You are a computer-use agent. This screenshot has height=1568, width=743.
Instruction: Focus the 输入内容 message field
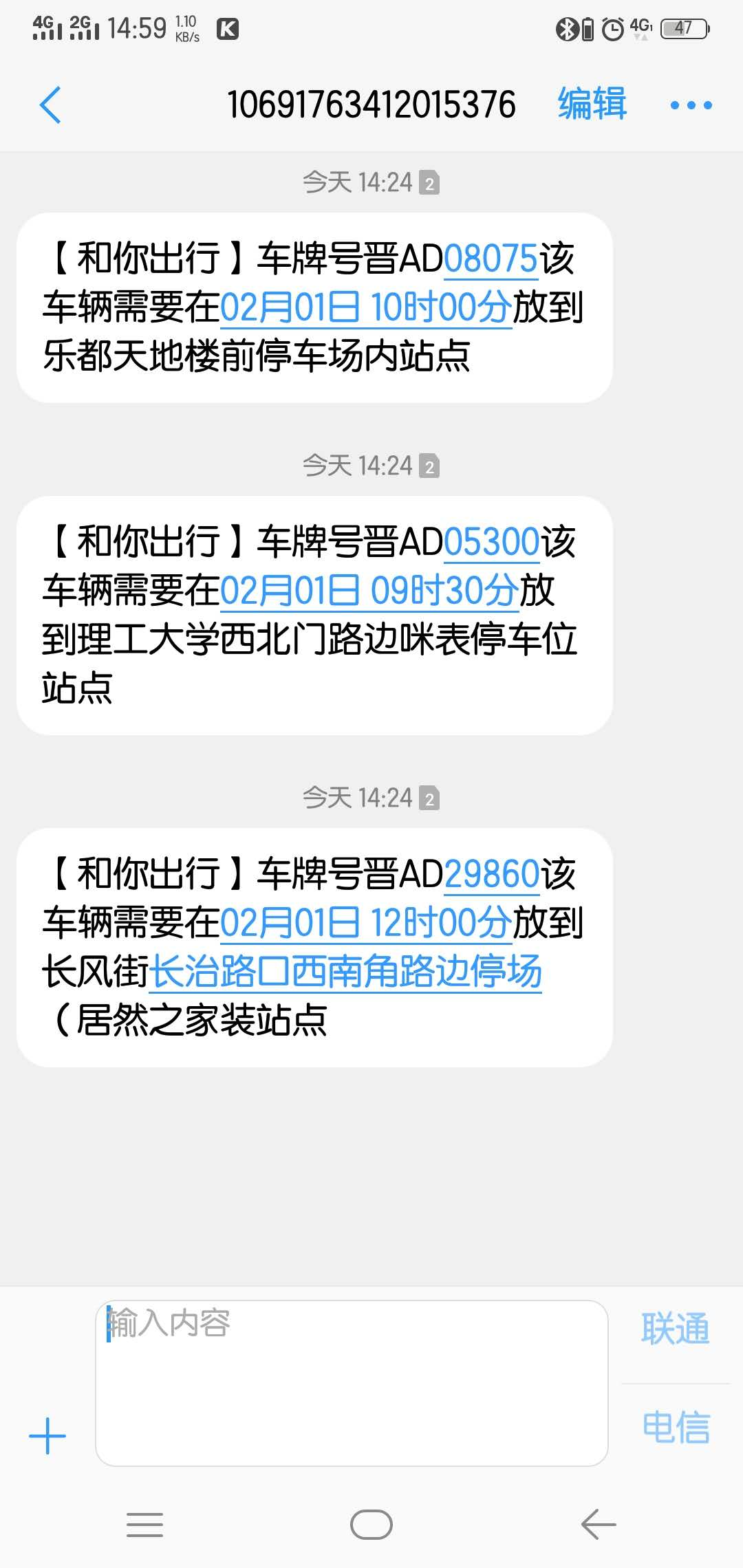tap(351, 1382)
